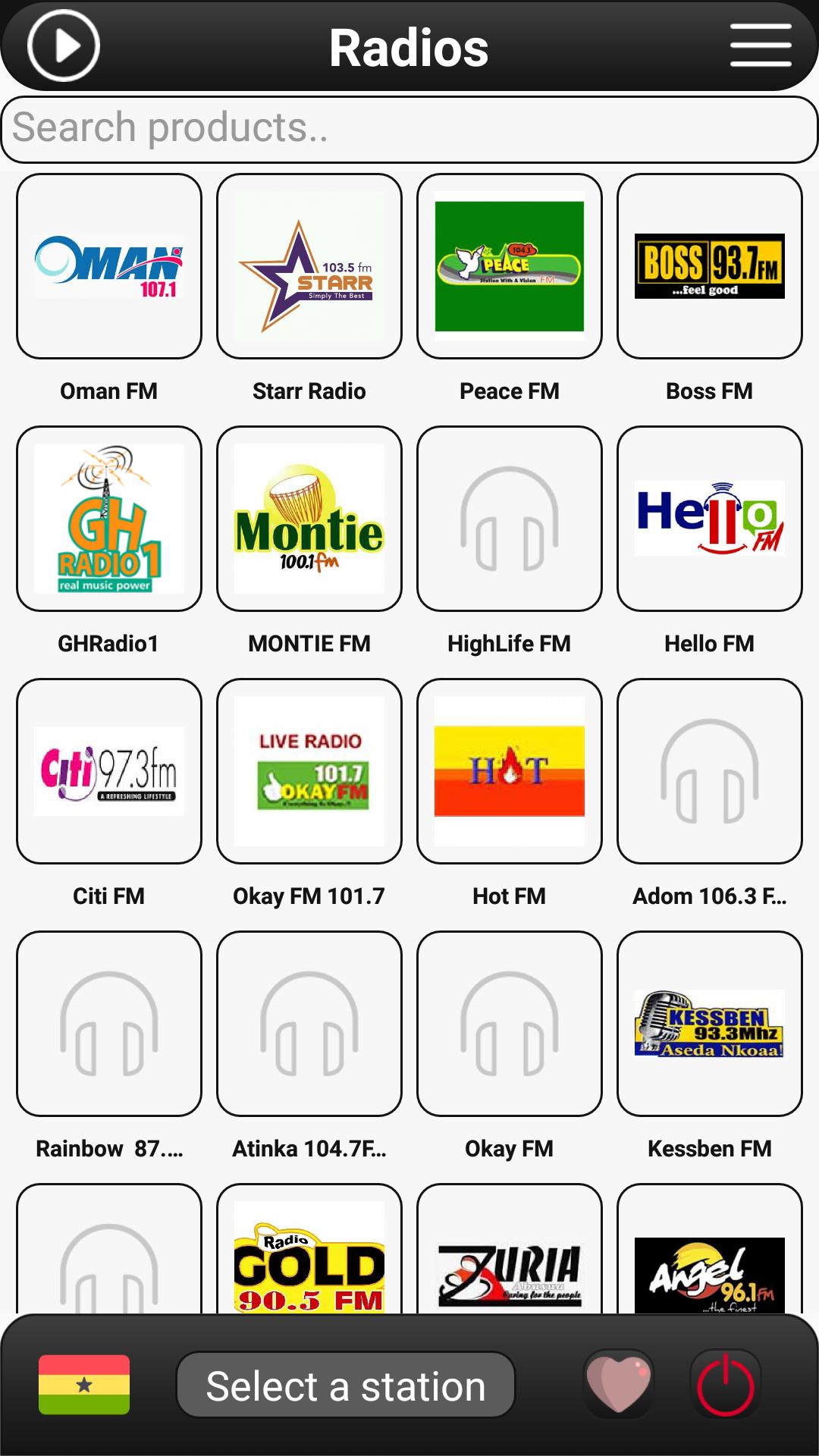Open Oman FM station
The height and width of the screenshot is (1456, 819).
(x=109, y=266)
